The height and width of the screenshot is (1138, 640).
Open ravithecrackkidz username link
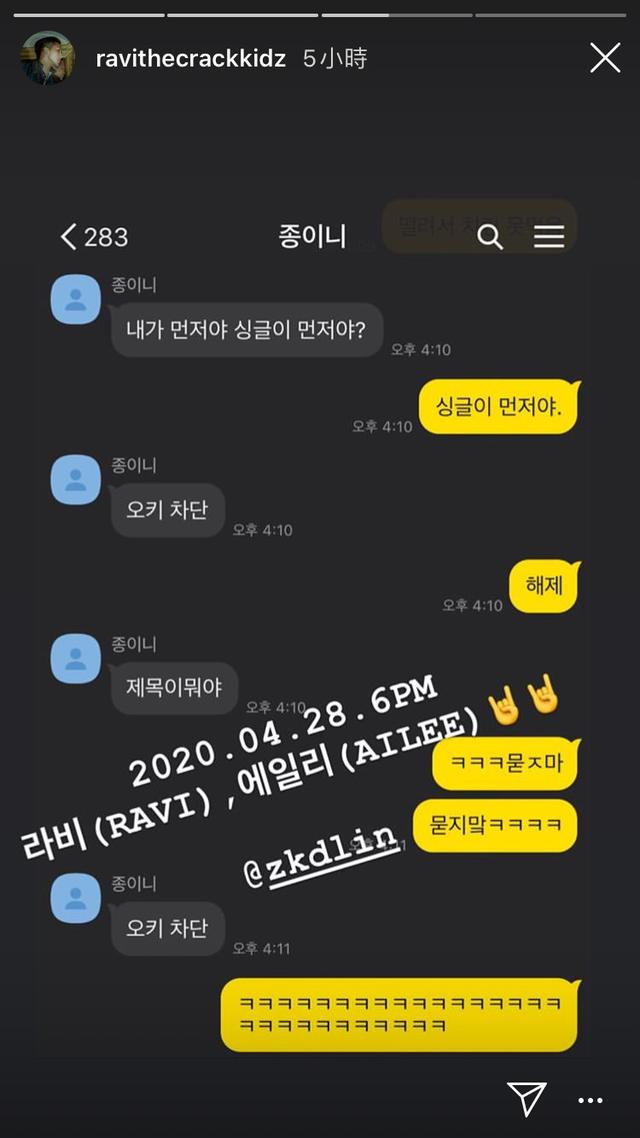(x=190, y=59)
